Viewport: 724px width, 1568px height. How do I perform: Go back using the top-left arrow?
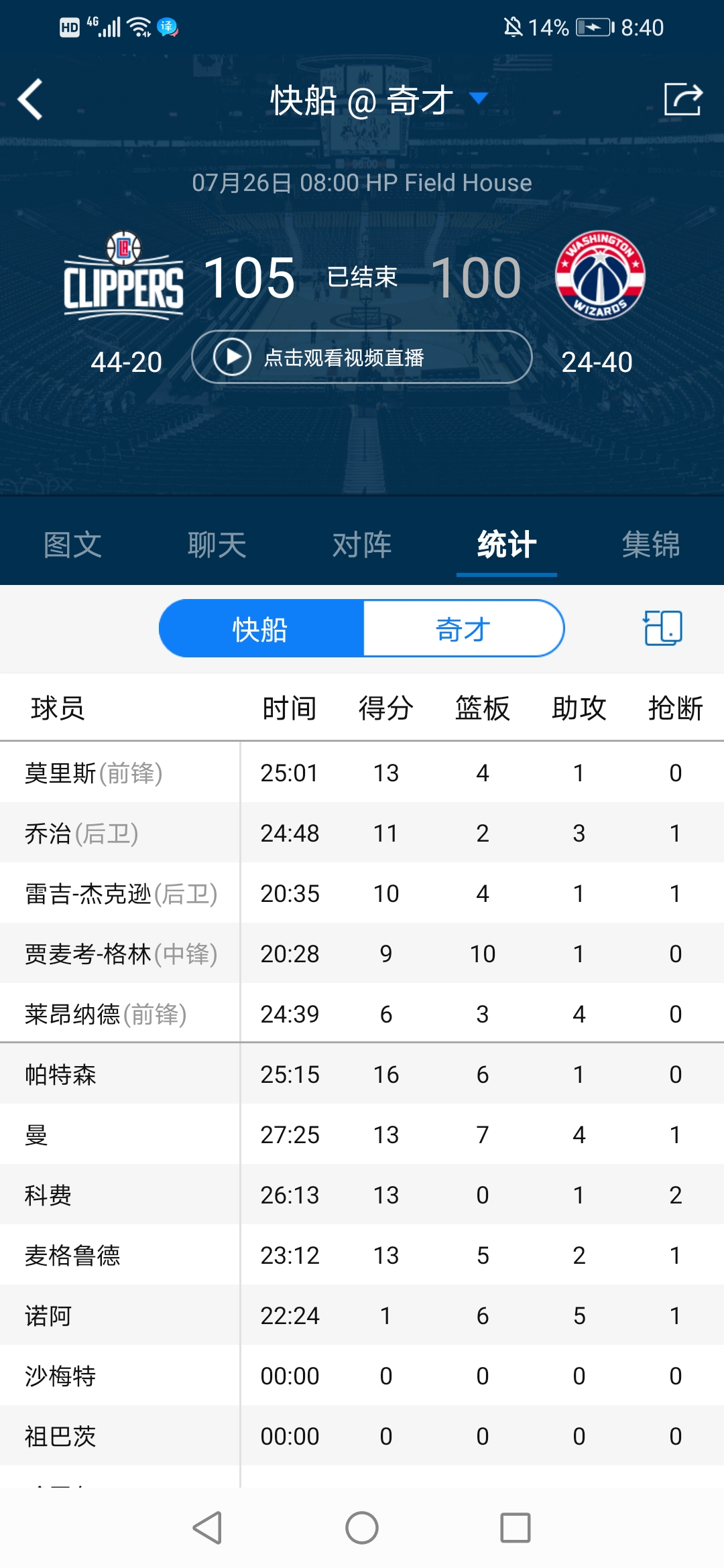[x=31, y=99]
